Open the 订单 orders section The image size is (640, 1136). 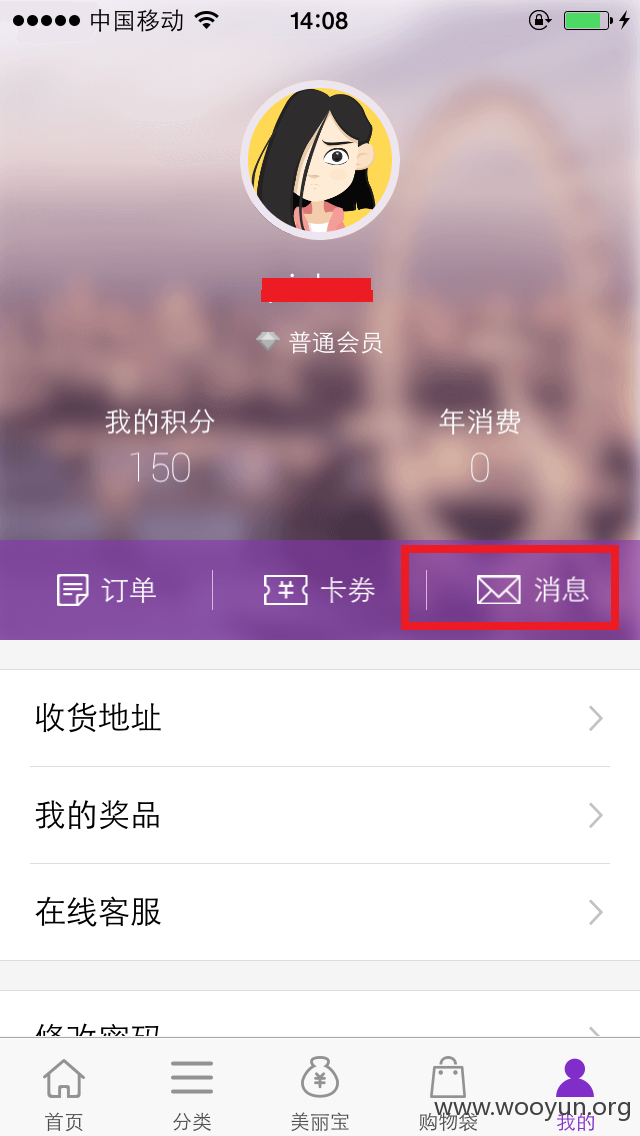pos(107,590)
